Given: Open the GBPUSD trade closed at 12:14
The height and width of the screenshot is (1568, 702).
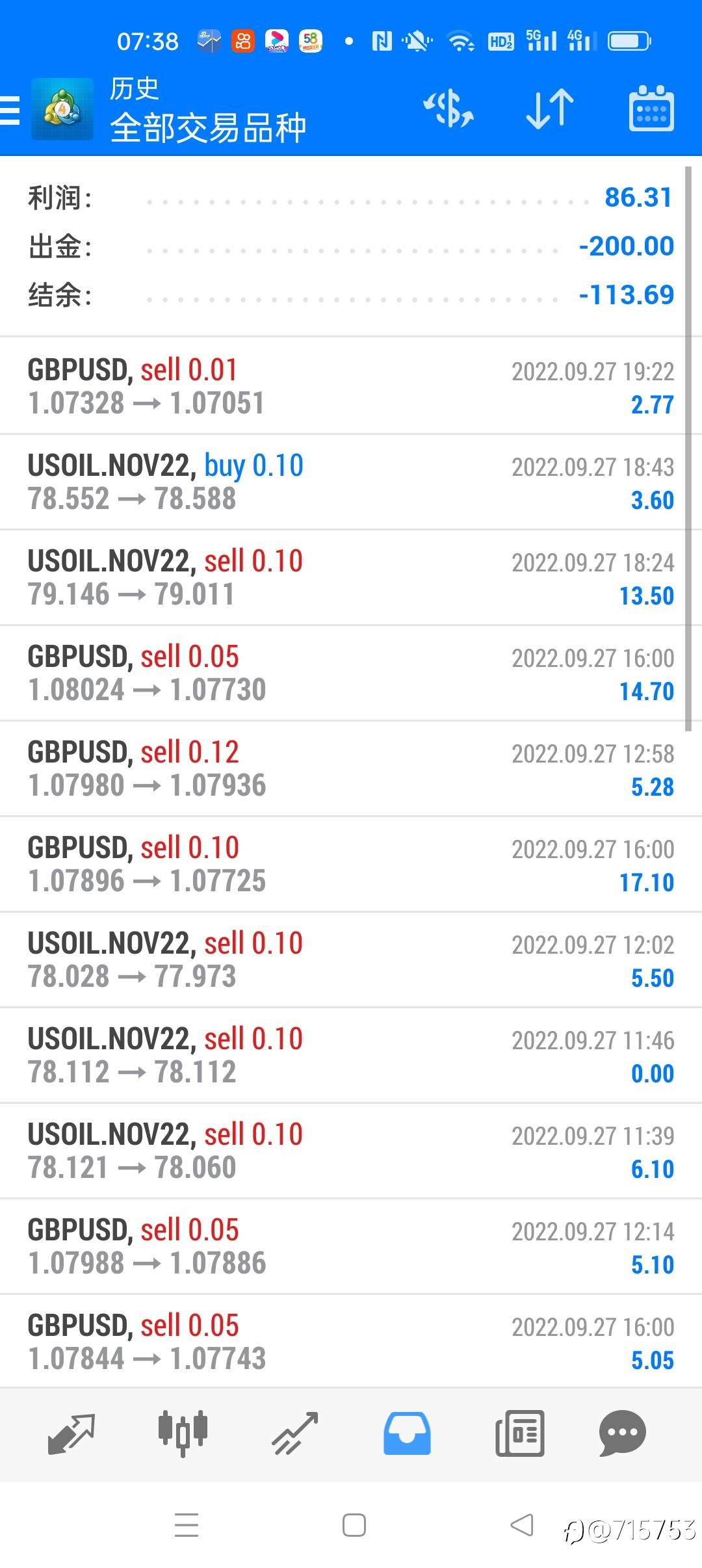Looking at the screenshot, I should click(351, 1246).
